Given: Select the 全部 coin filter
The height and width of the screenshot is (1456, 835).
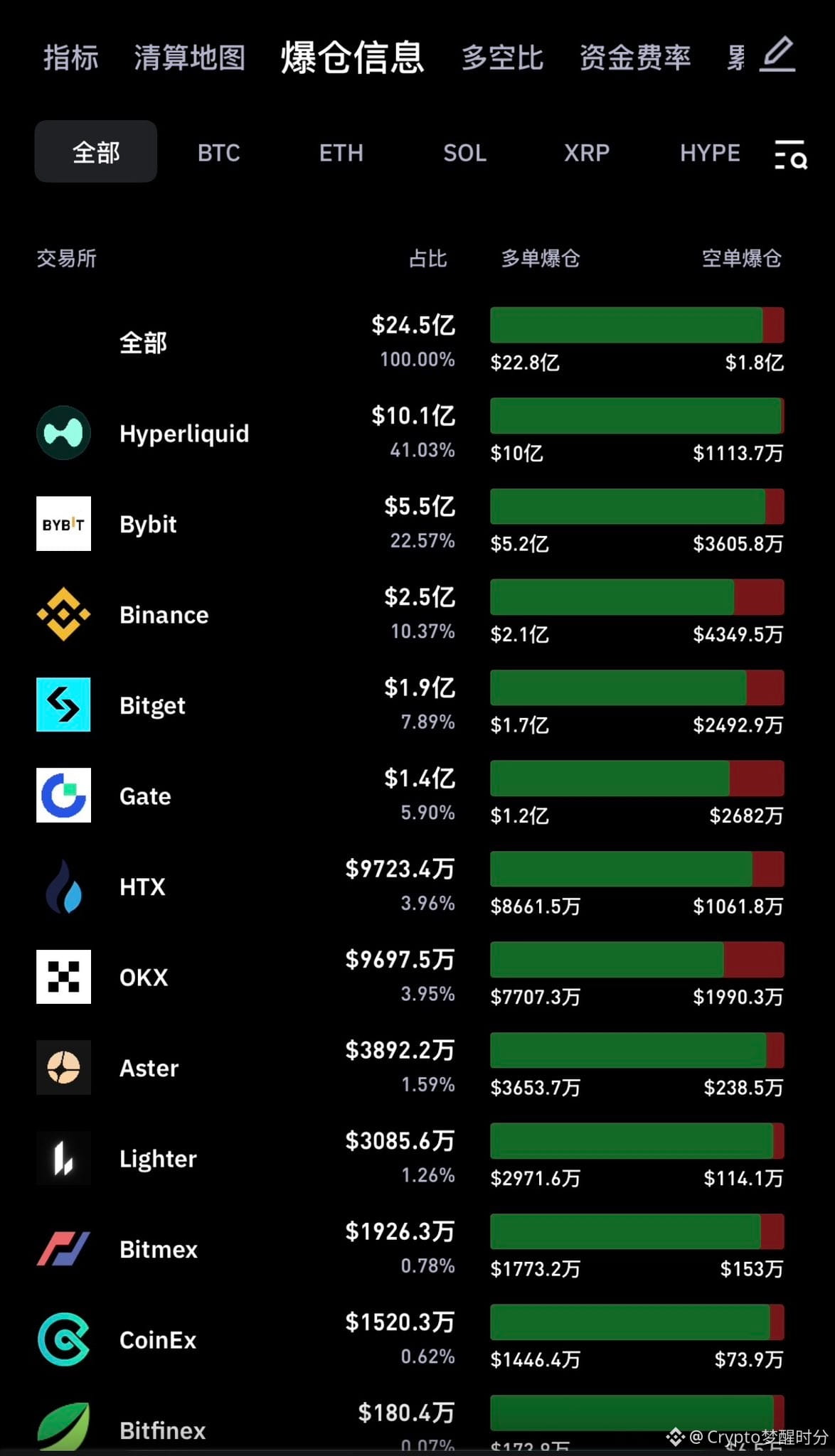Looking at the screenshot, I should pos(96,152).
